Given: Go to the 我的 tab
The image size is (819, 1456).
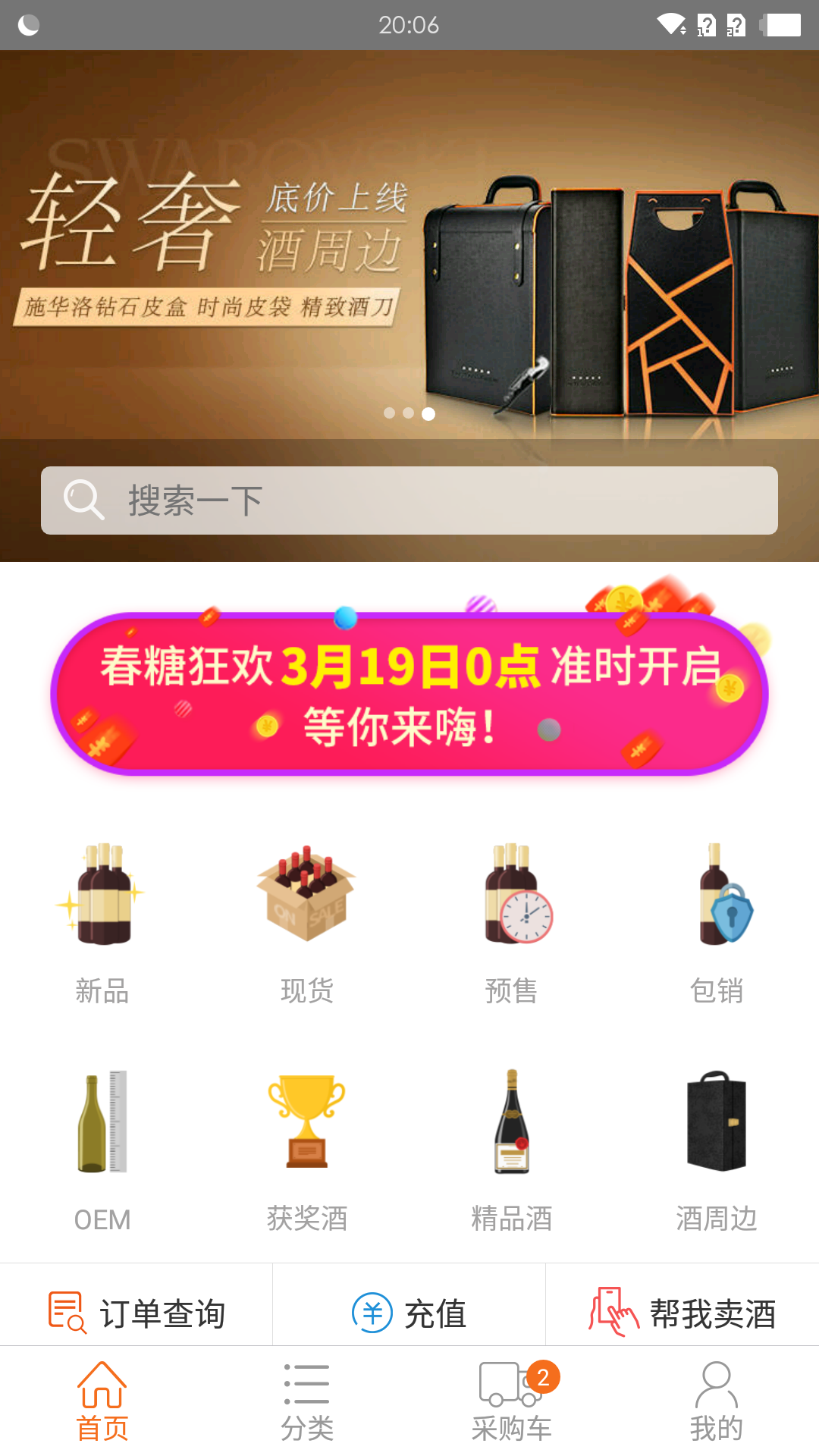Looking at the screenshot, I should point(717,1401).
